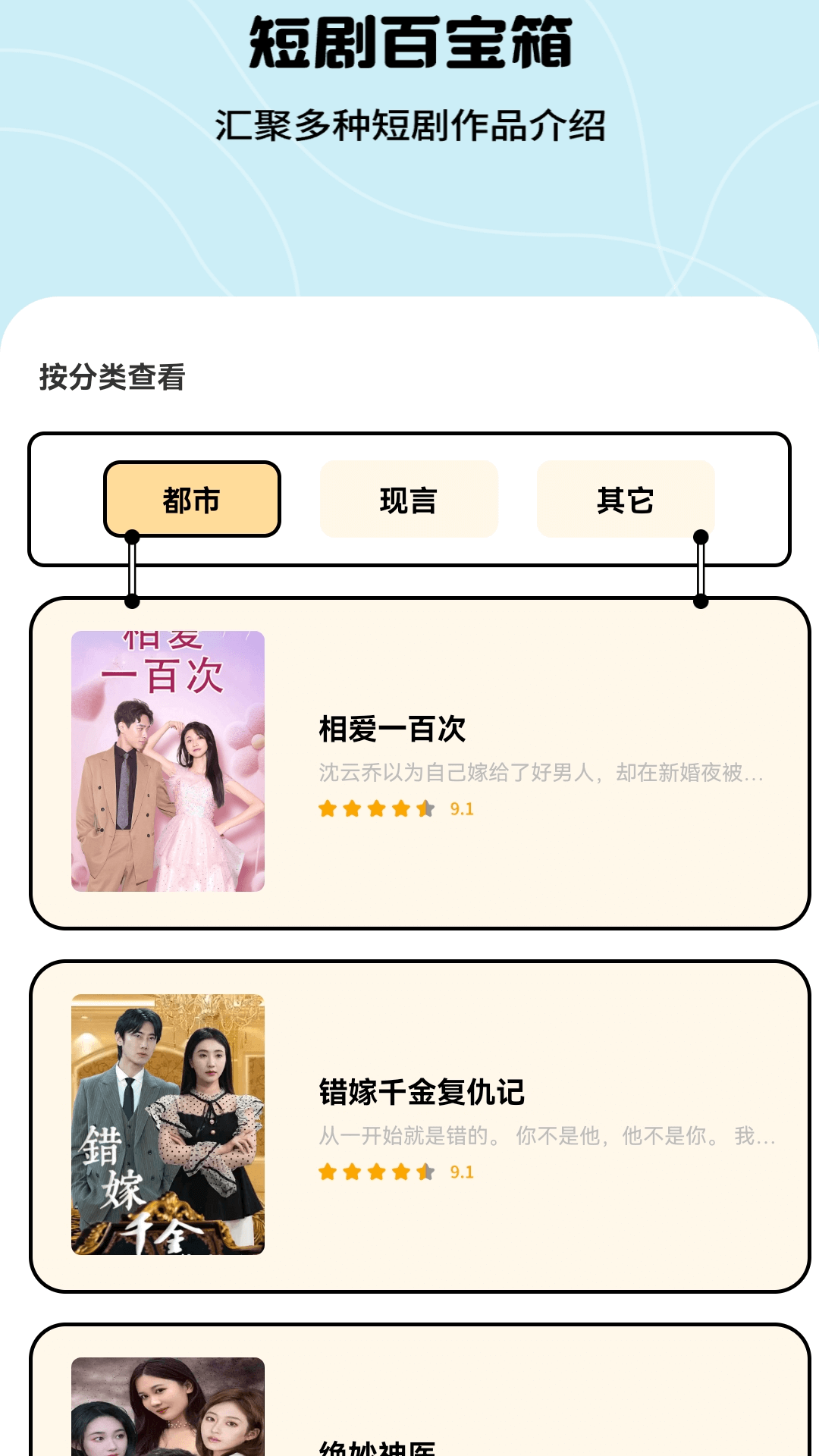Screen dimensions: 819x1456
Task: Click the 按分类查看 section heading
Action: 112,375
